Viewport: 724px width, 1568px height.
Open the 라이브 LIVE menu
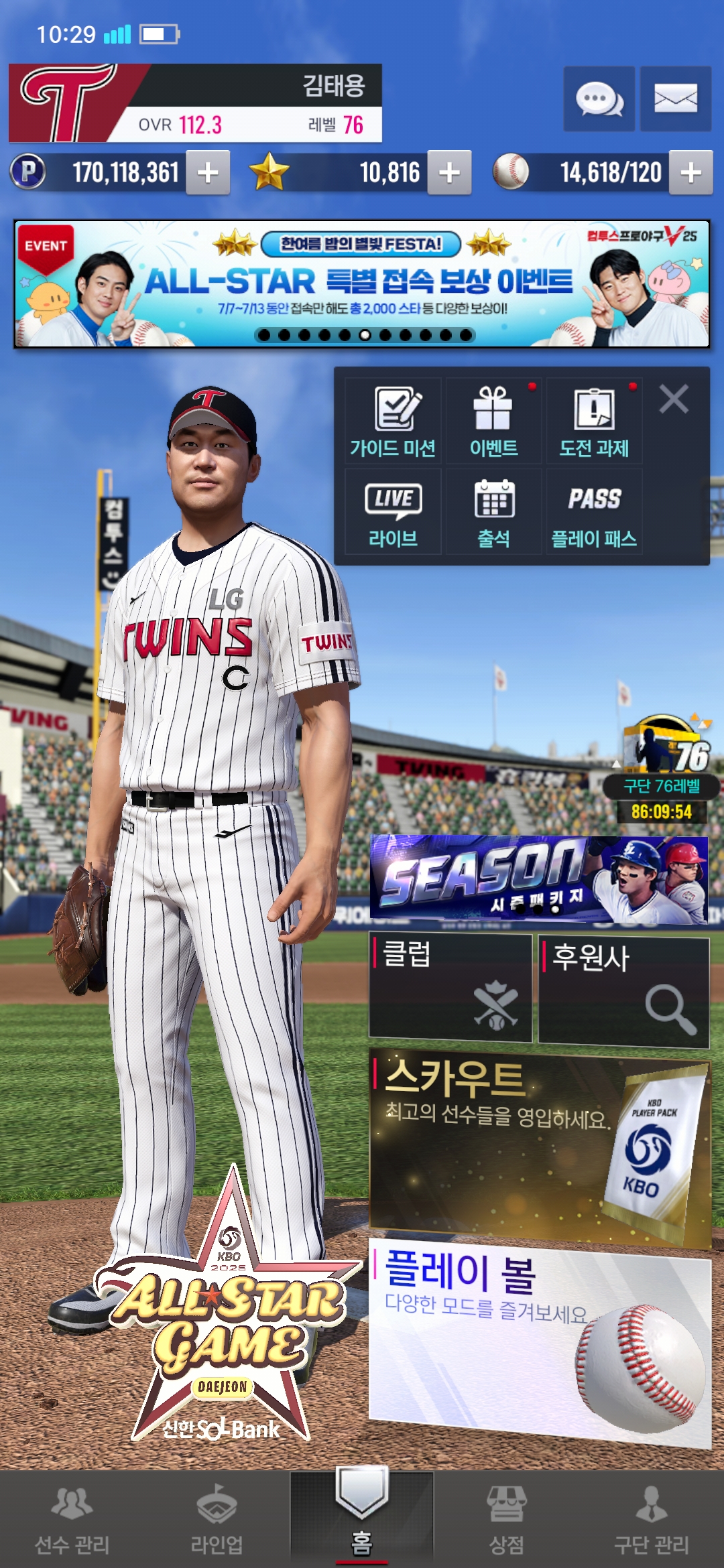(394, 513)
